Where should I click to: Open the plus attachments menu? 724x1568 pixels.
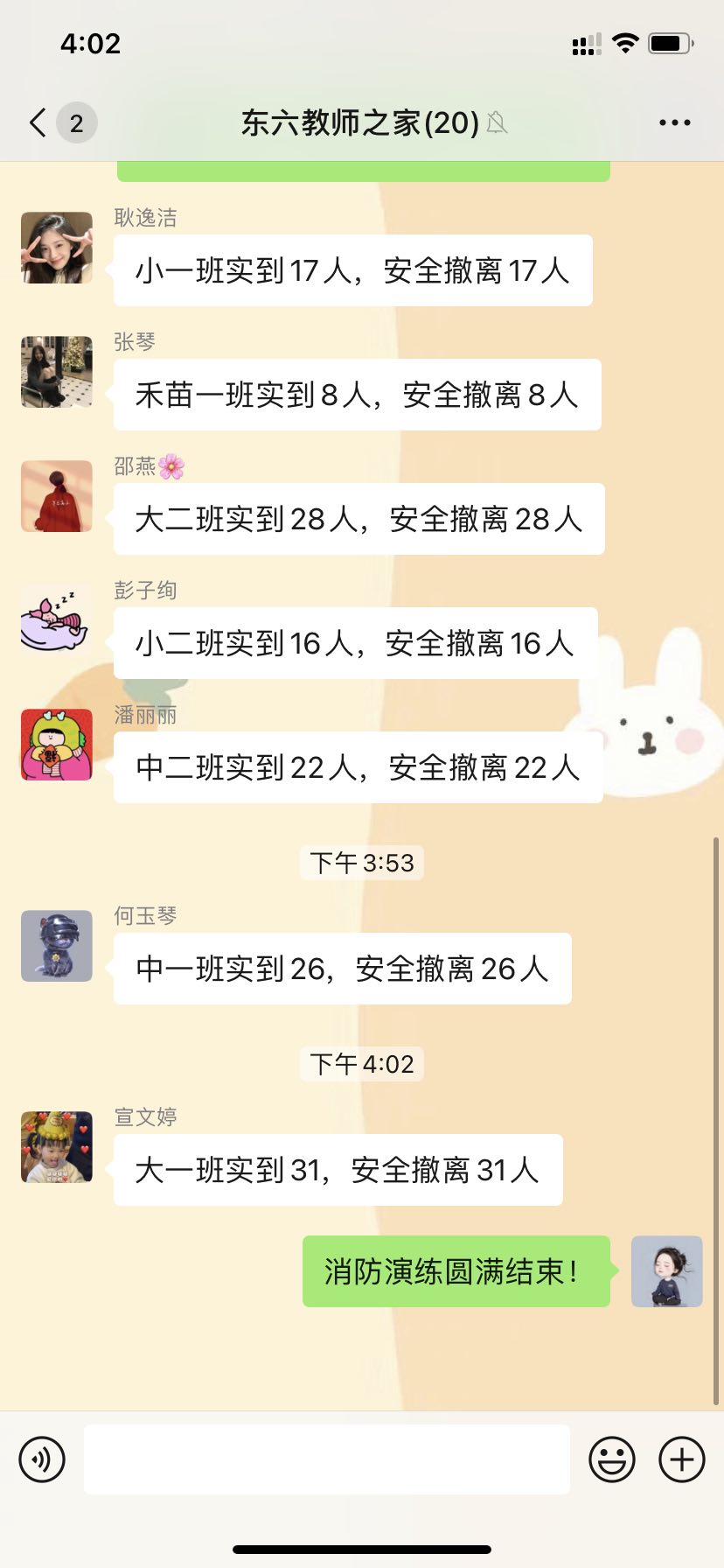(x=681, y=1459)
